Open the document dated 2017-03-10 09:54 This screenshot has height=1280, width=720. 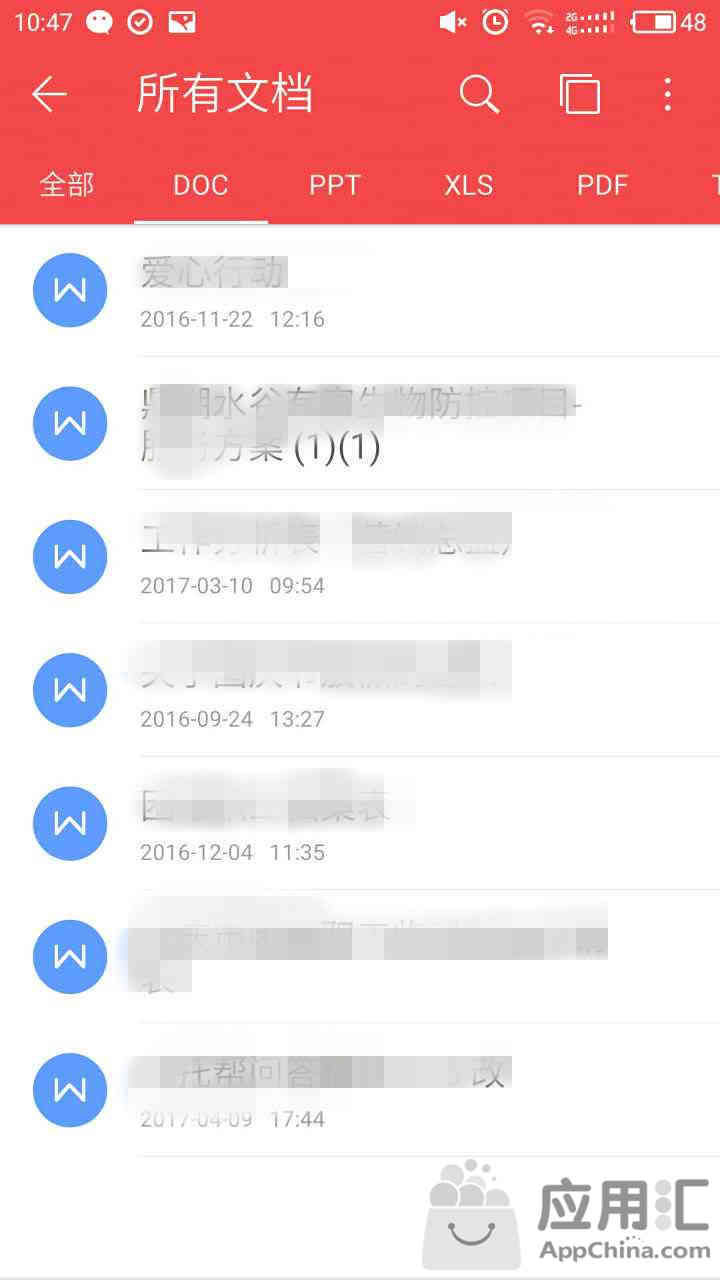[x=360, y=556]
